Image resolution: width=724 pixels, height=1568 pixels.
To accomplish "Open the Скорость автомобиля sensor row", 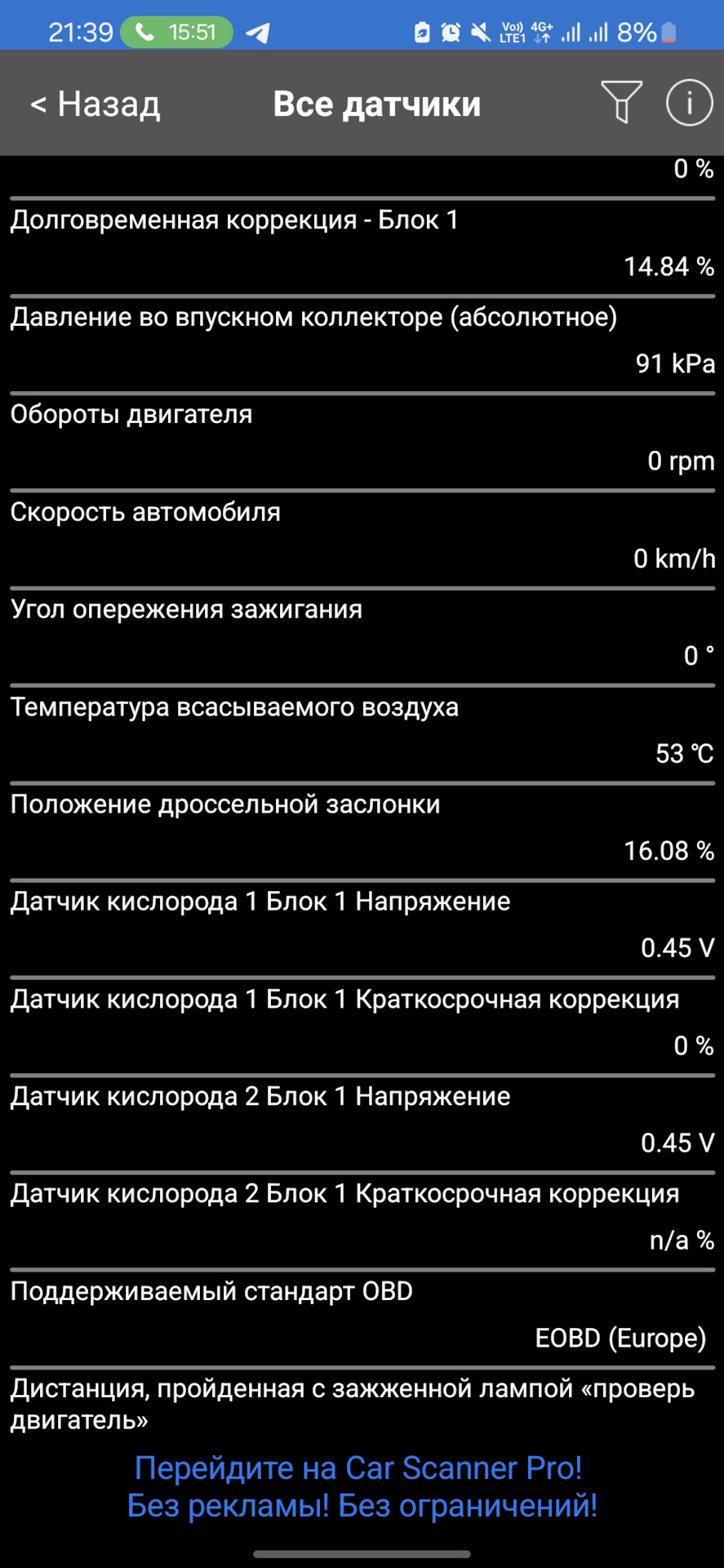I will [x=362, y=536].
